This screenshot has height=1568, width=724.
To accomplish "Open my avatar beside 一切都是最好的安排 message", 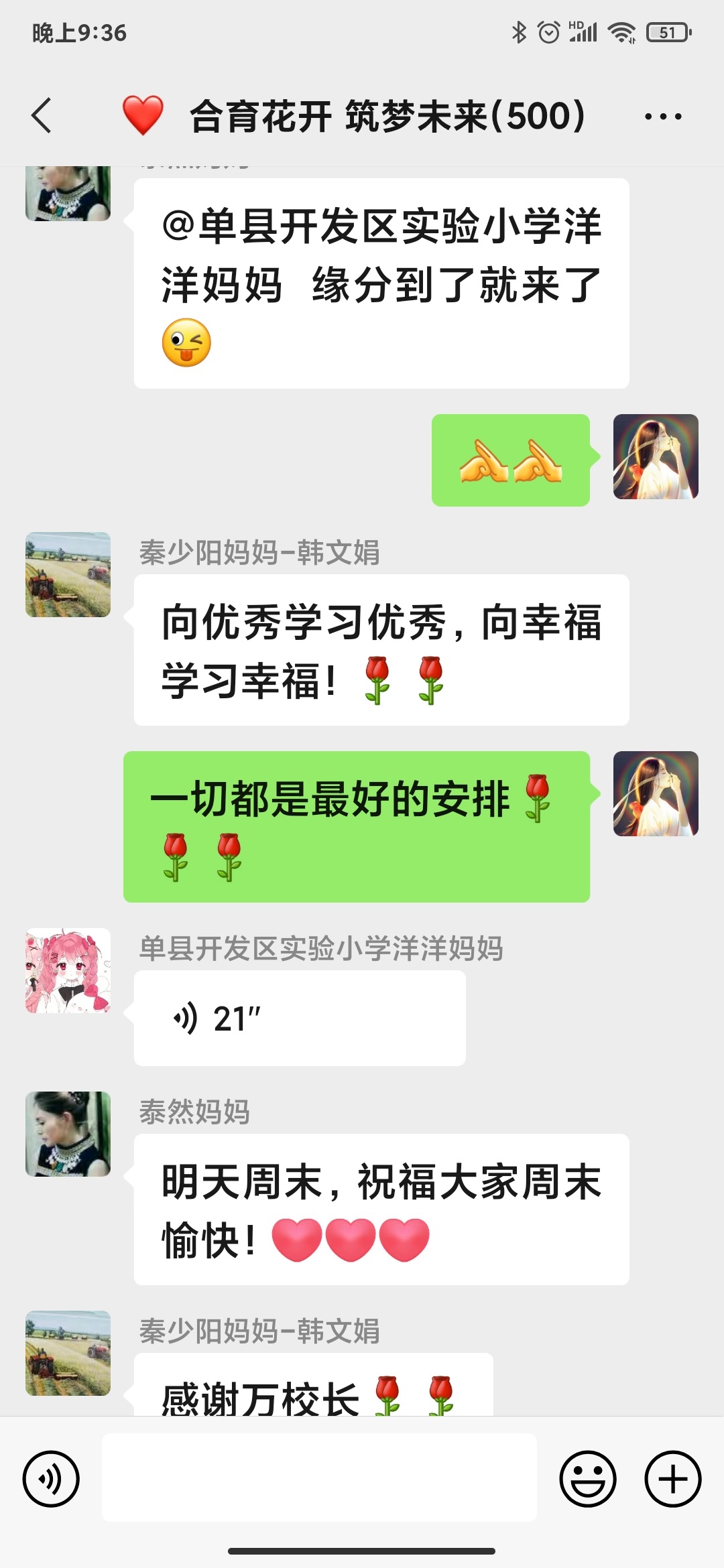I will [x=656, y=793].
